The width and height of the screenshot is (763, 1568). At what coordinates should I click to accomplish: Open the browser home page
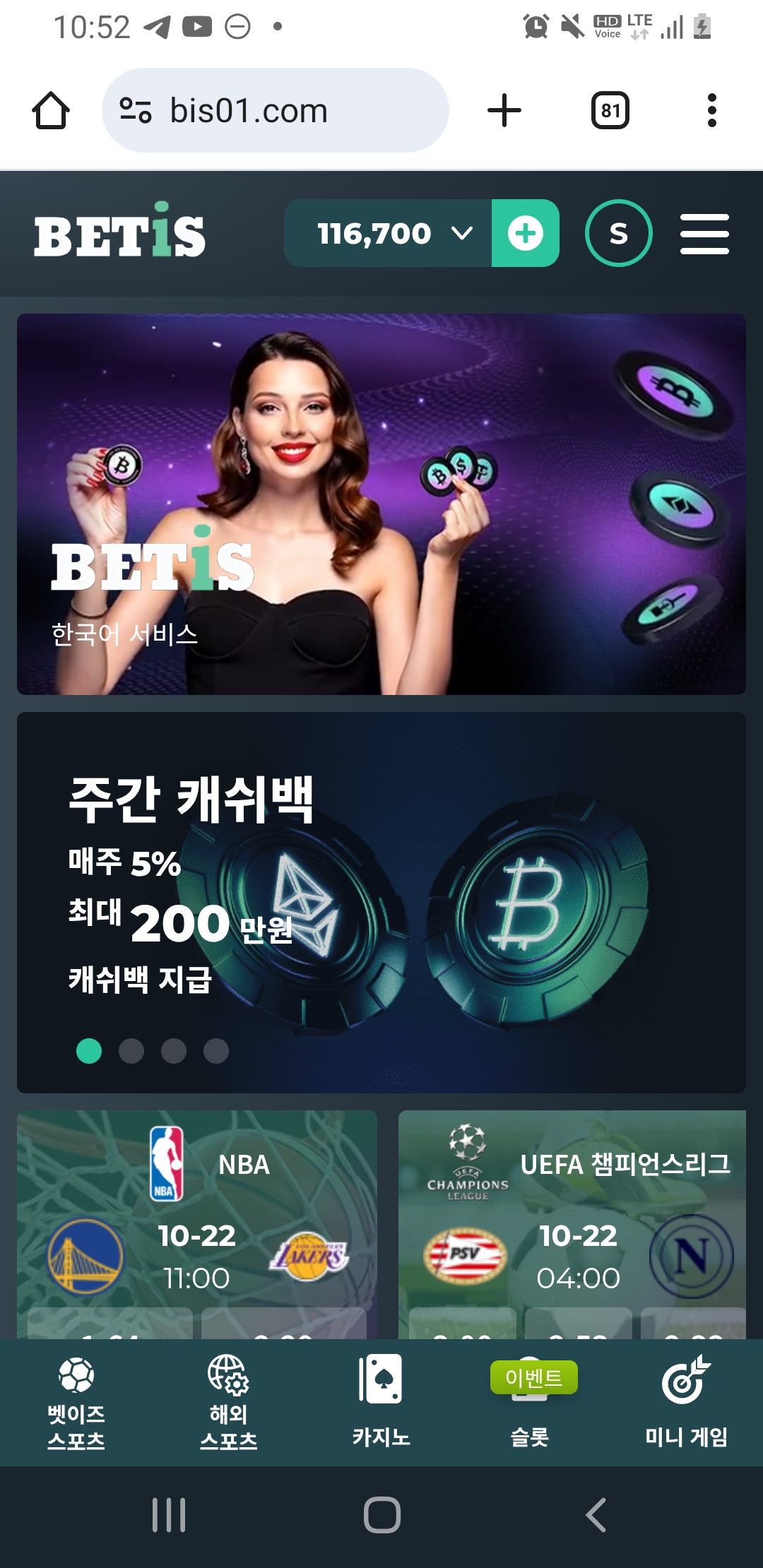[x=51, y=110]
